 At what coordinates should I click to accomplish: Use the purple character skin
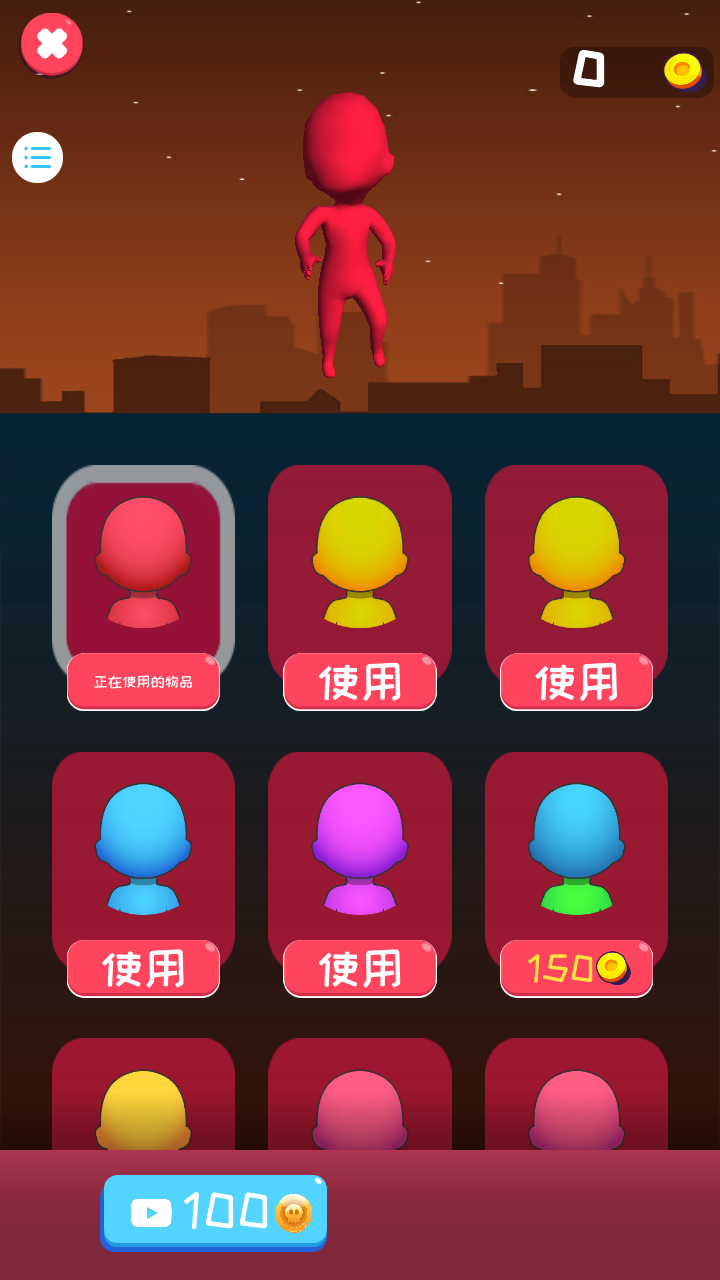tap(360, 968)
